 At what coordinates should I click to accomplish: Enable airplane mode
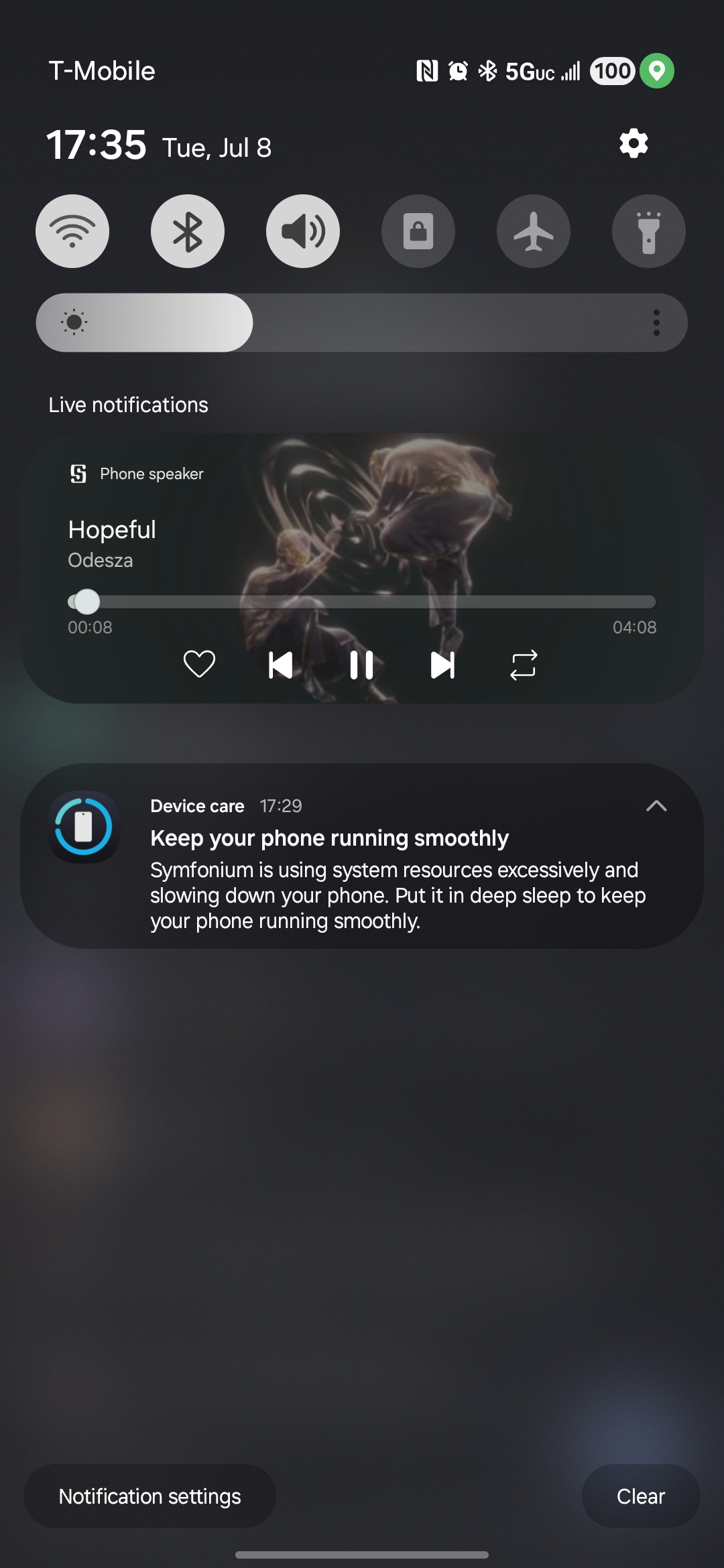[534, 231]
